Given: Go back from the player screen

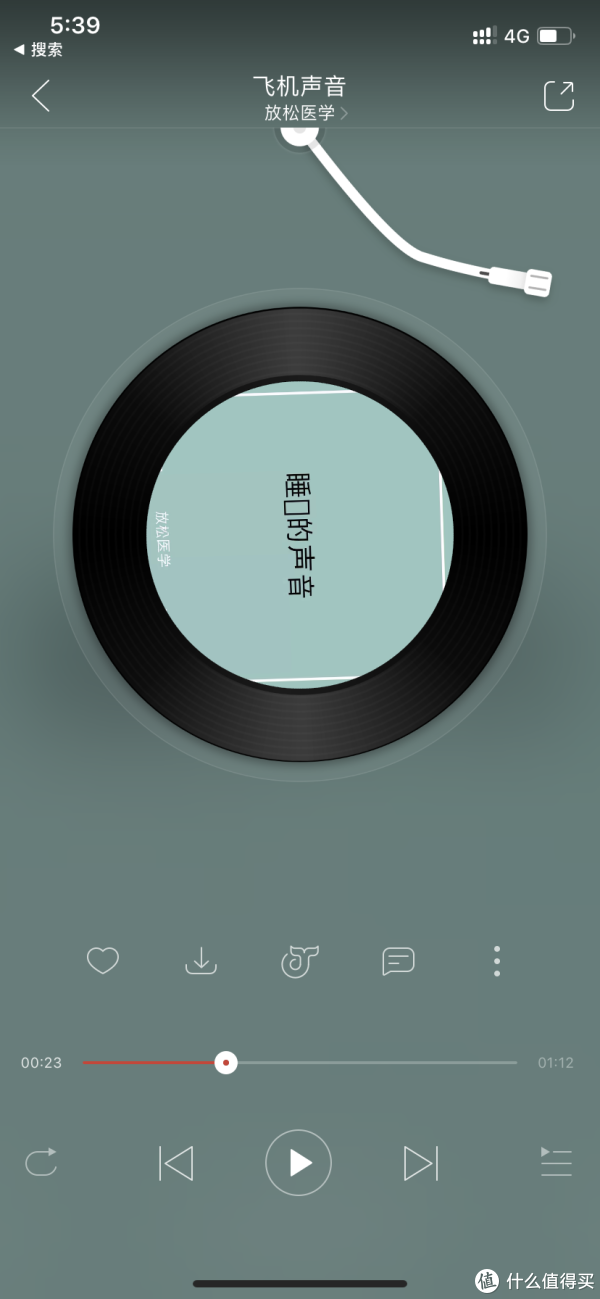Looking at the screenshot, I should click(41, 96).
